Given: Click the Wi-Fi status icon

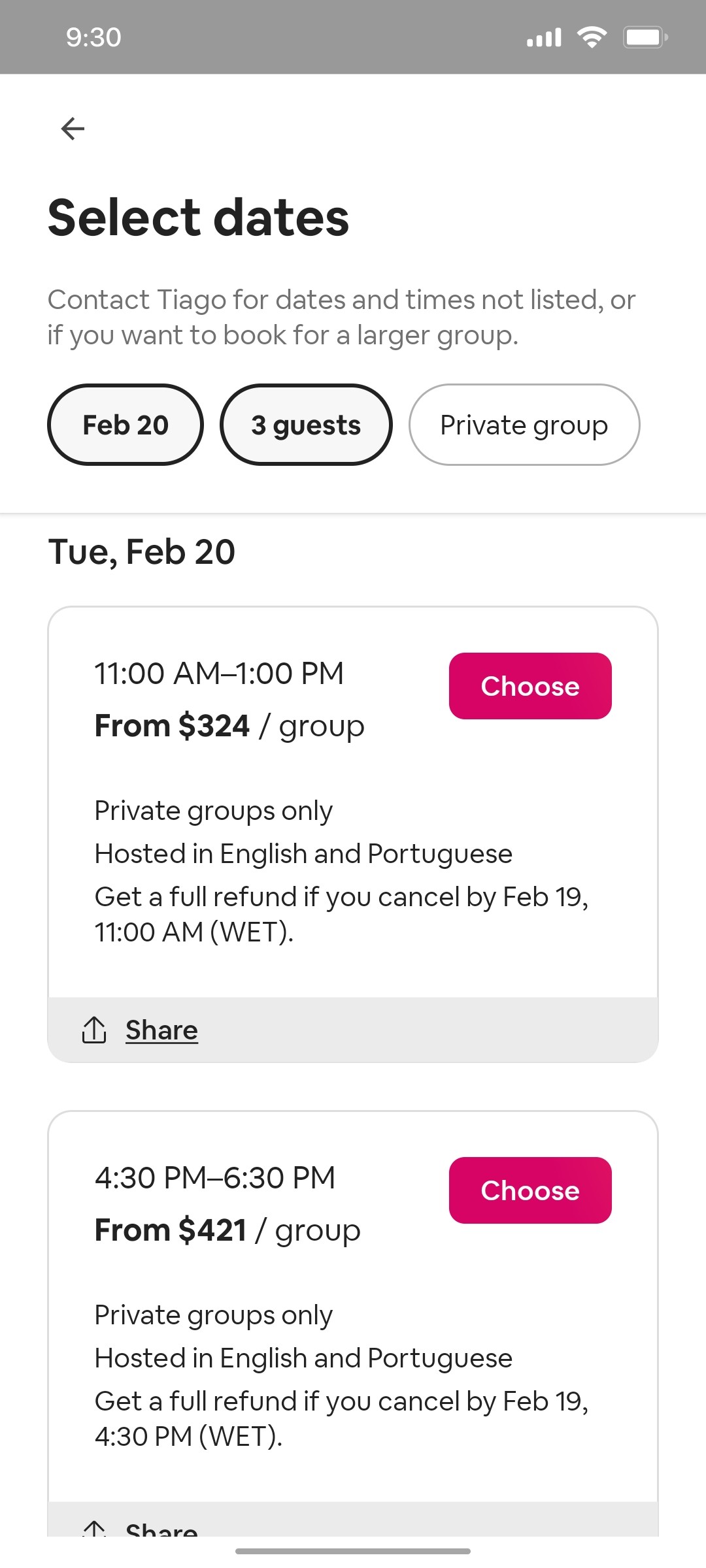Looking at the screenshot, I should [592, 36].
